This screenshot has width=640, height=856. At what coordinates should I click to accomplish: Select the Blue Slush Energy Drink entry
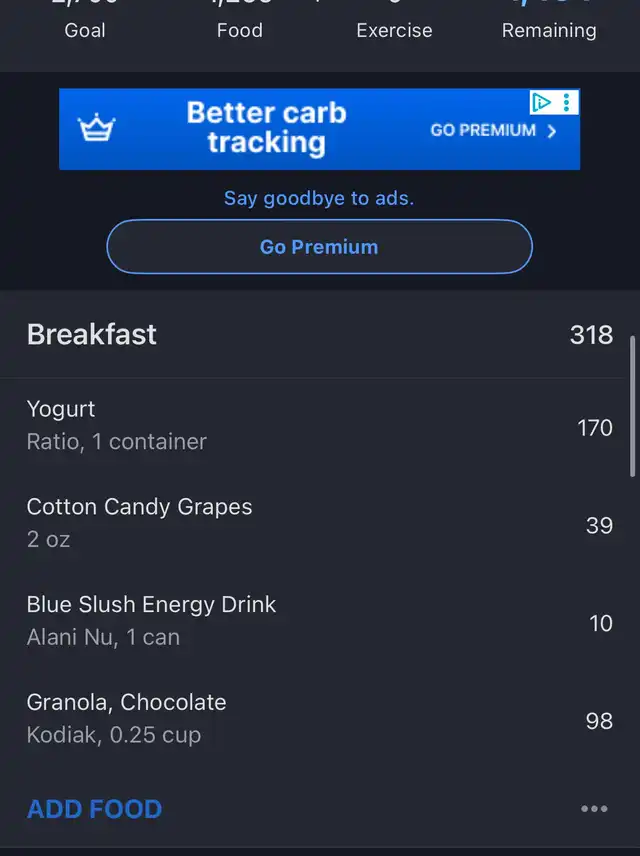pos(319,621)
